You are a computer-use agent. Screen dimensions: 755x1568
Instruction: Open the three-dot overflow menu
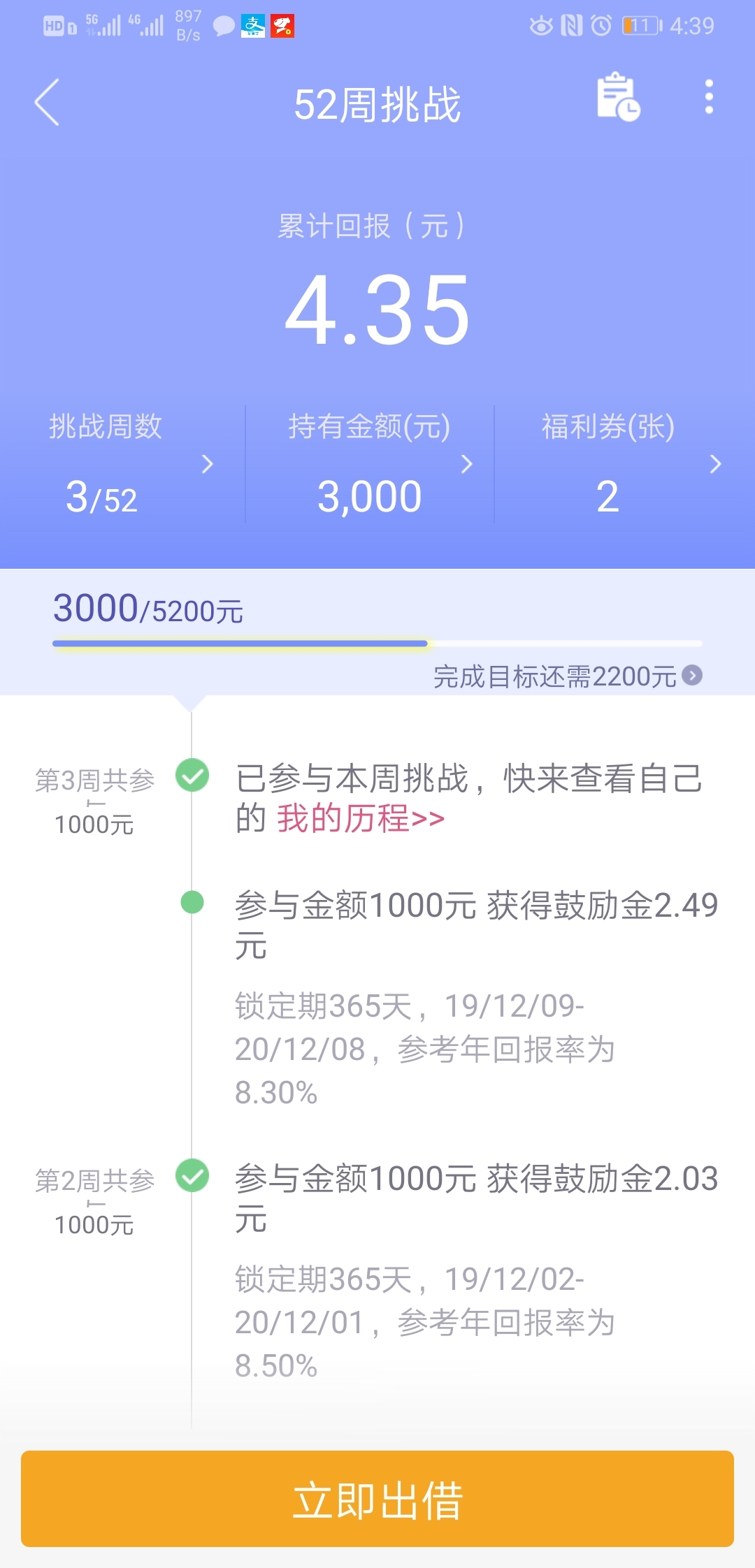pos(709,96)
